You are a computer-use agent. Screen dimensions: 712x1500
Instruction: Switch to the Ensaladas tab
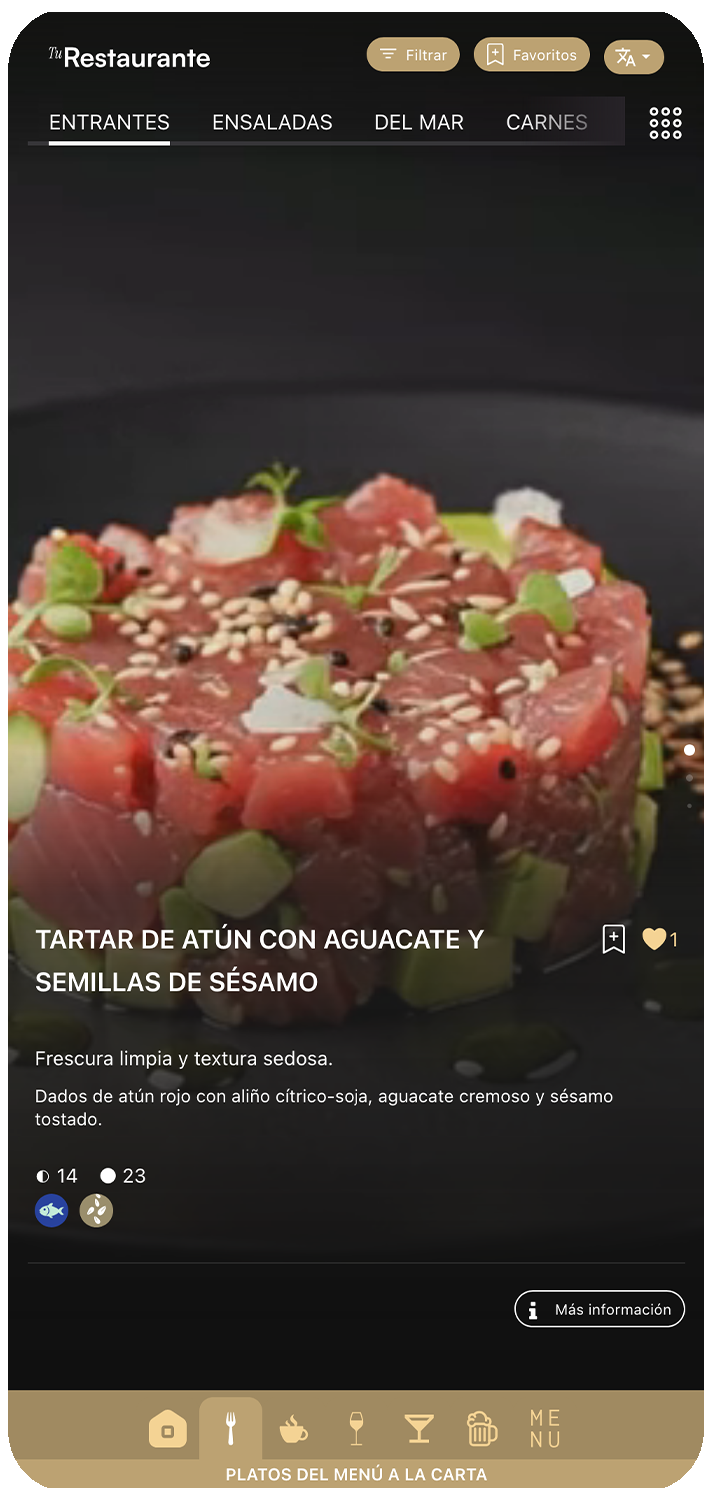[272, 123]
